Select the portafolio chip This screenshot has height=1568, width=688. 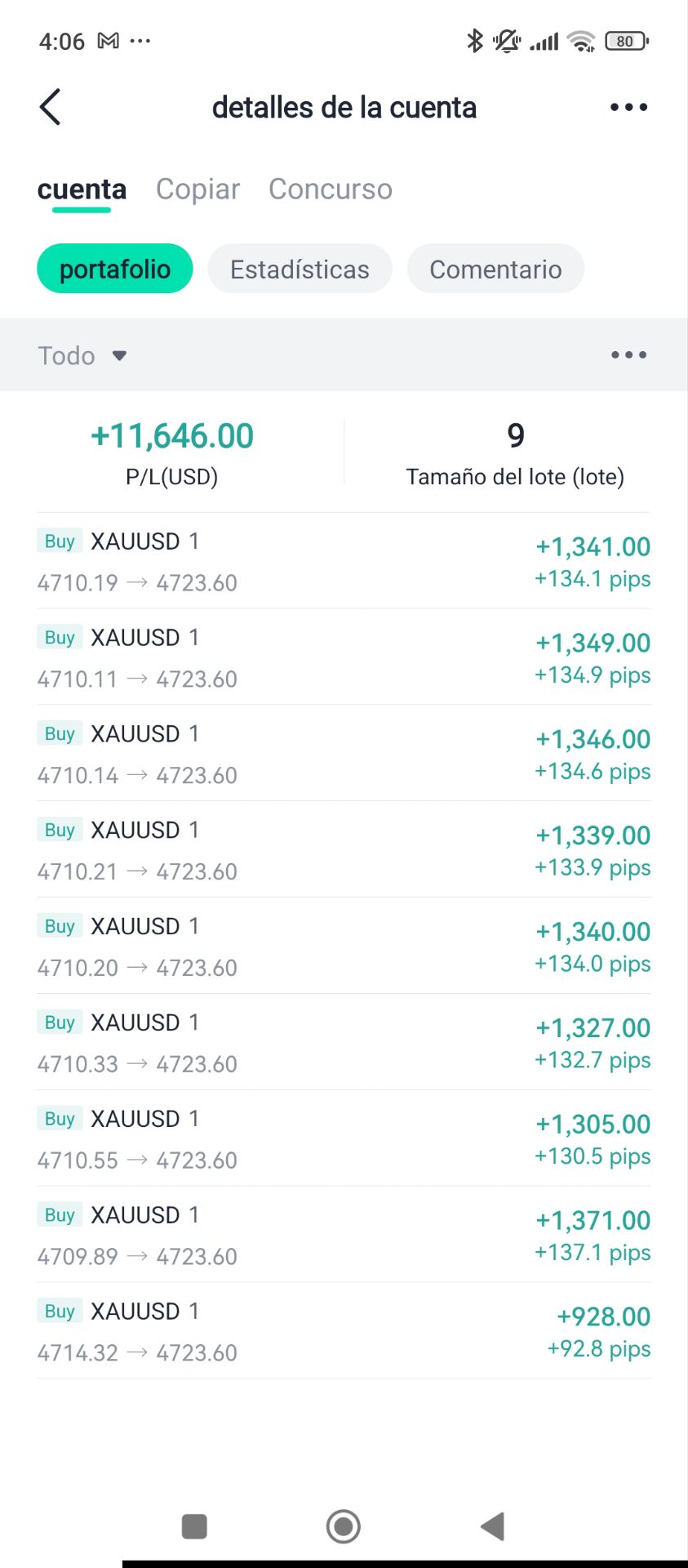coord(115,269)
